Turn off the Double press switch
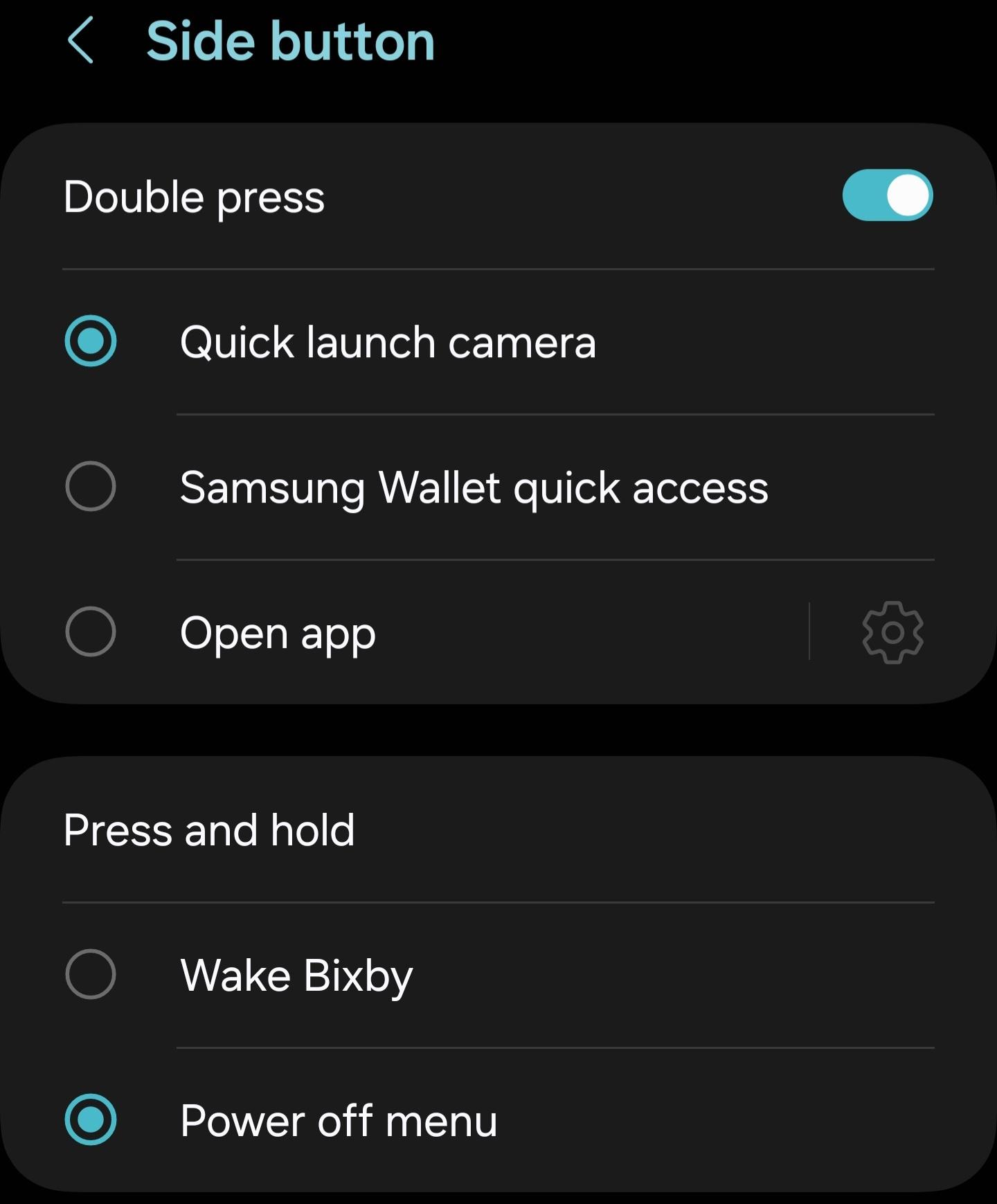This screenshot has height=1204, width=997. (887, 196)
